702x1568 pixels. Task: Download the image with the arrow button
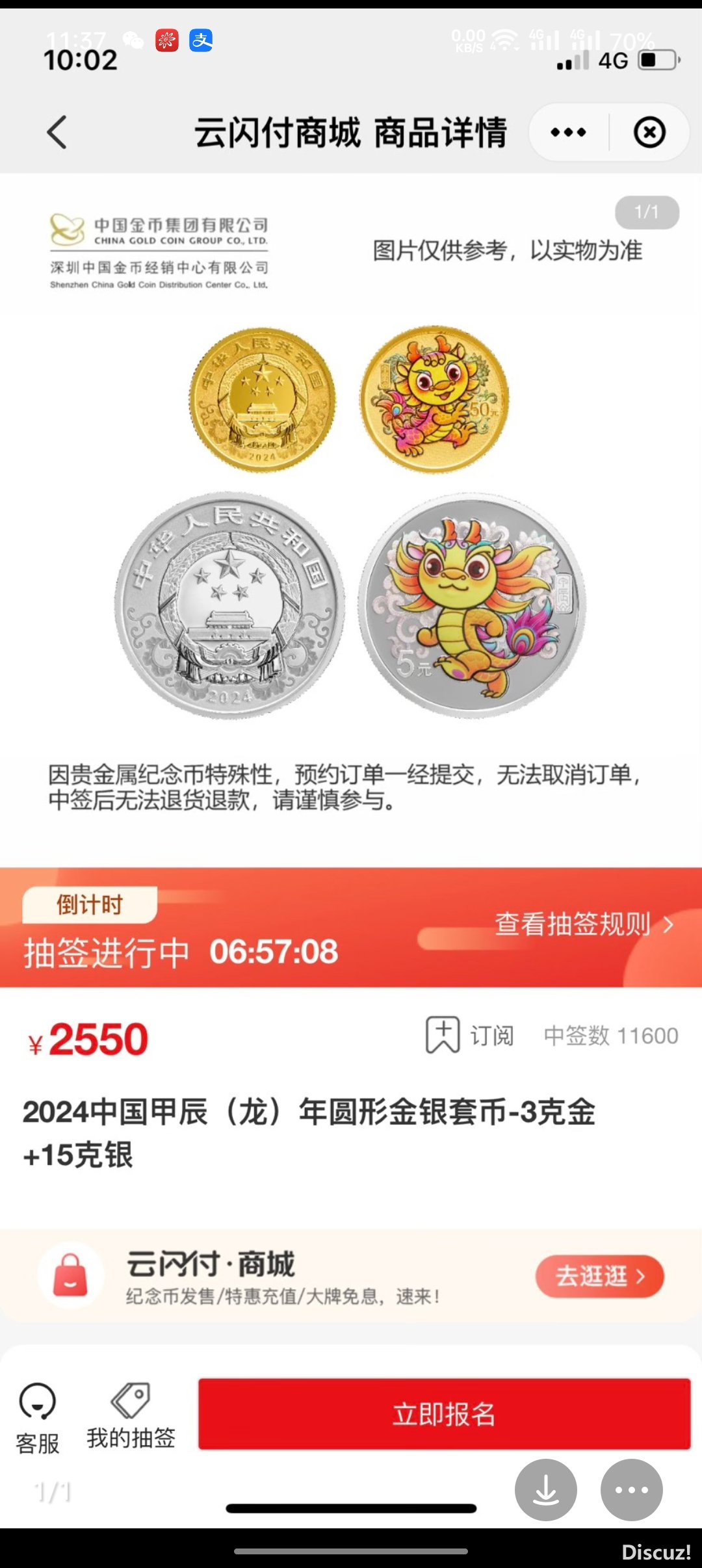tap(545, 1489)
